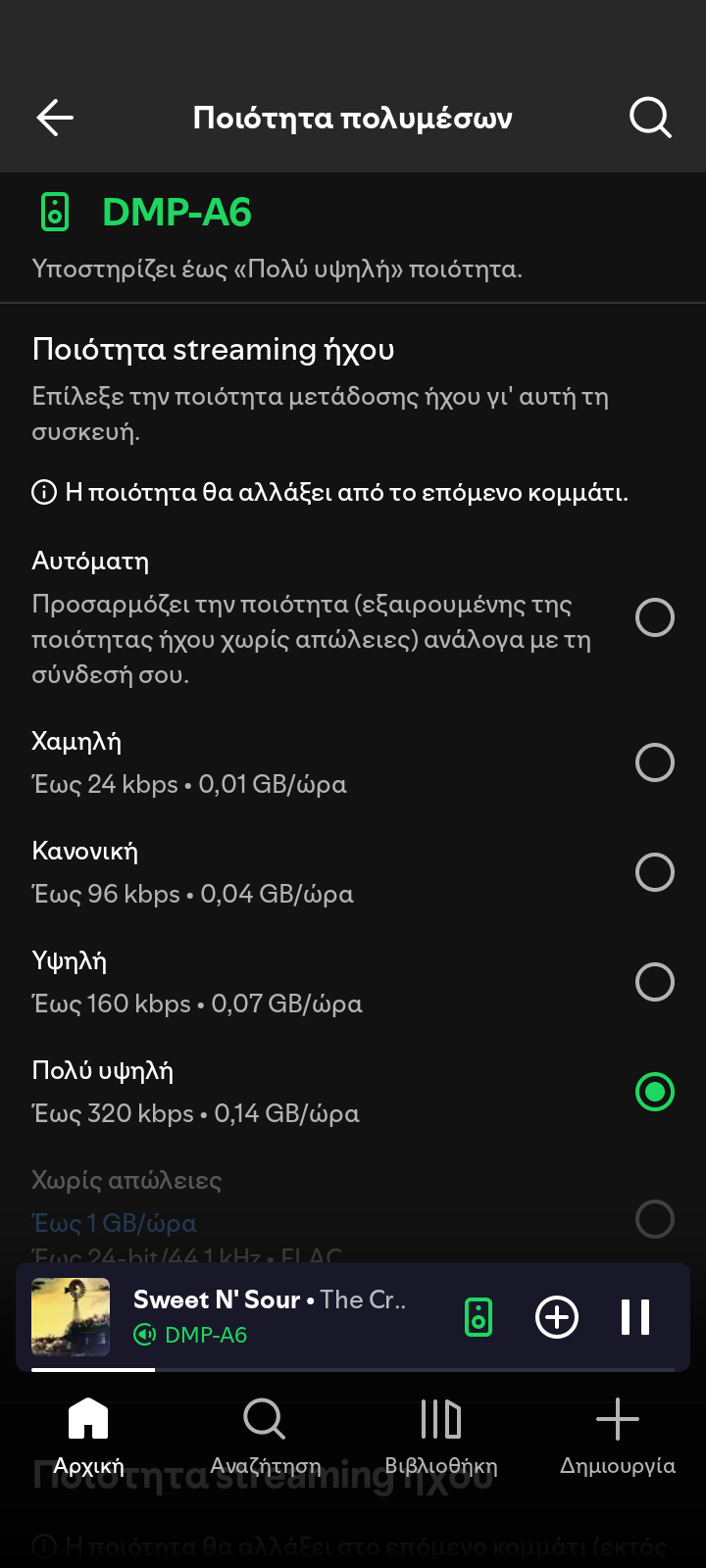Enable the Κανονική quality option
The width and height of the screenshot is (706, 1568).
pyautogui.click(x=655, y=872)
